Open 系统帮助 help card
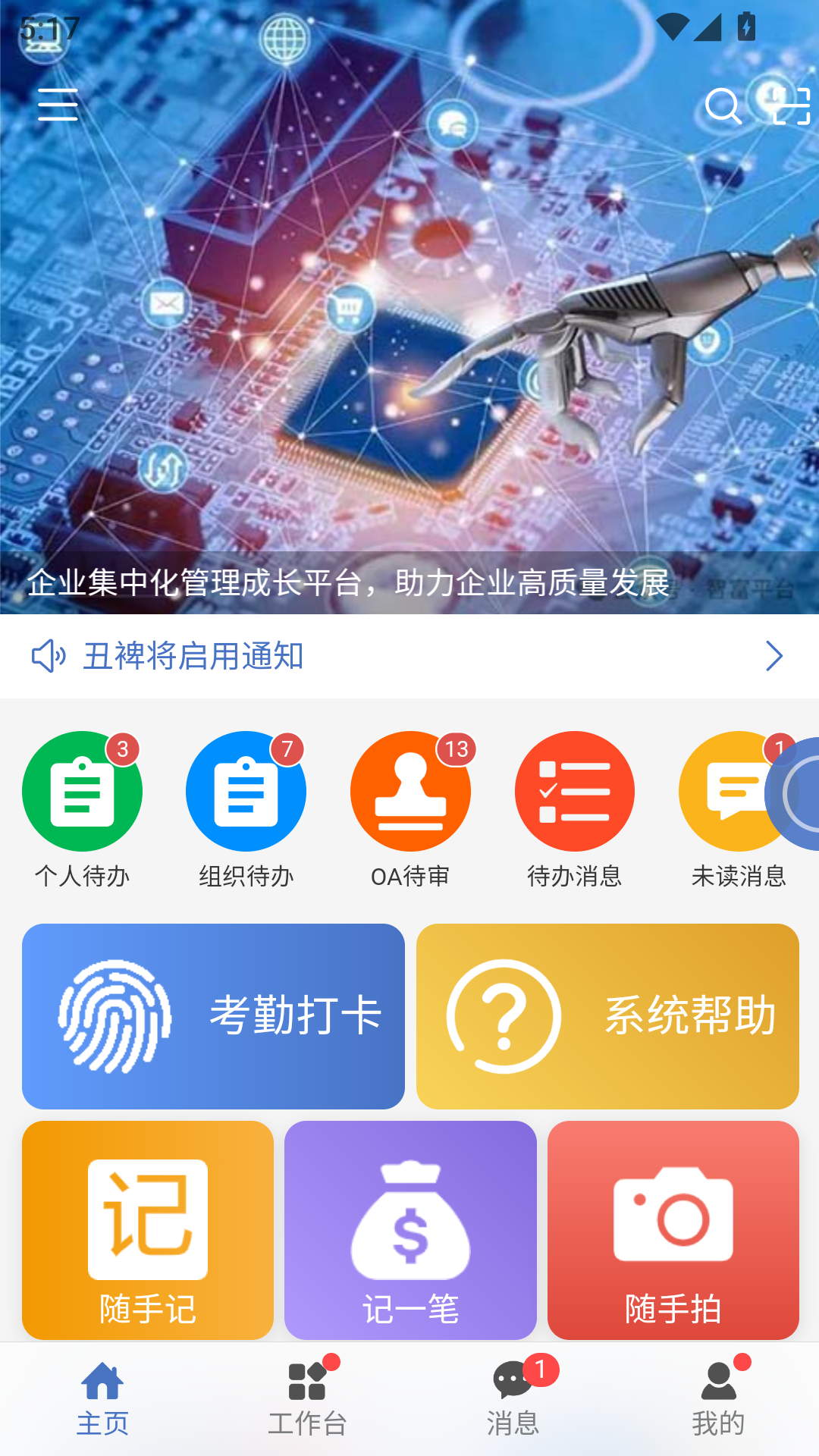Screen dimensions: 819x1456 tap(607, 1016)
